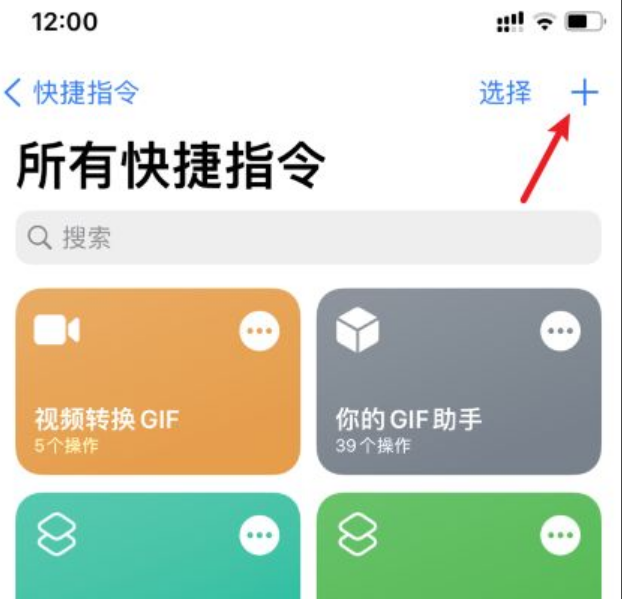
Task: Go back to 快捷指令
Action: [72, 94]
